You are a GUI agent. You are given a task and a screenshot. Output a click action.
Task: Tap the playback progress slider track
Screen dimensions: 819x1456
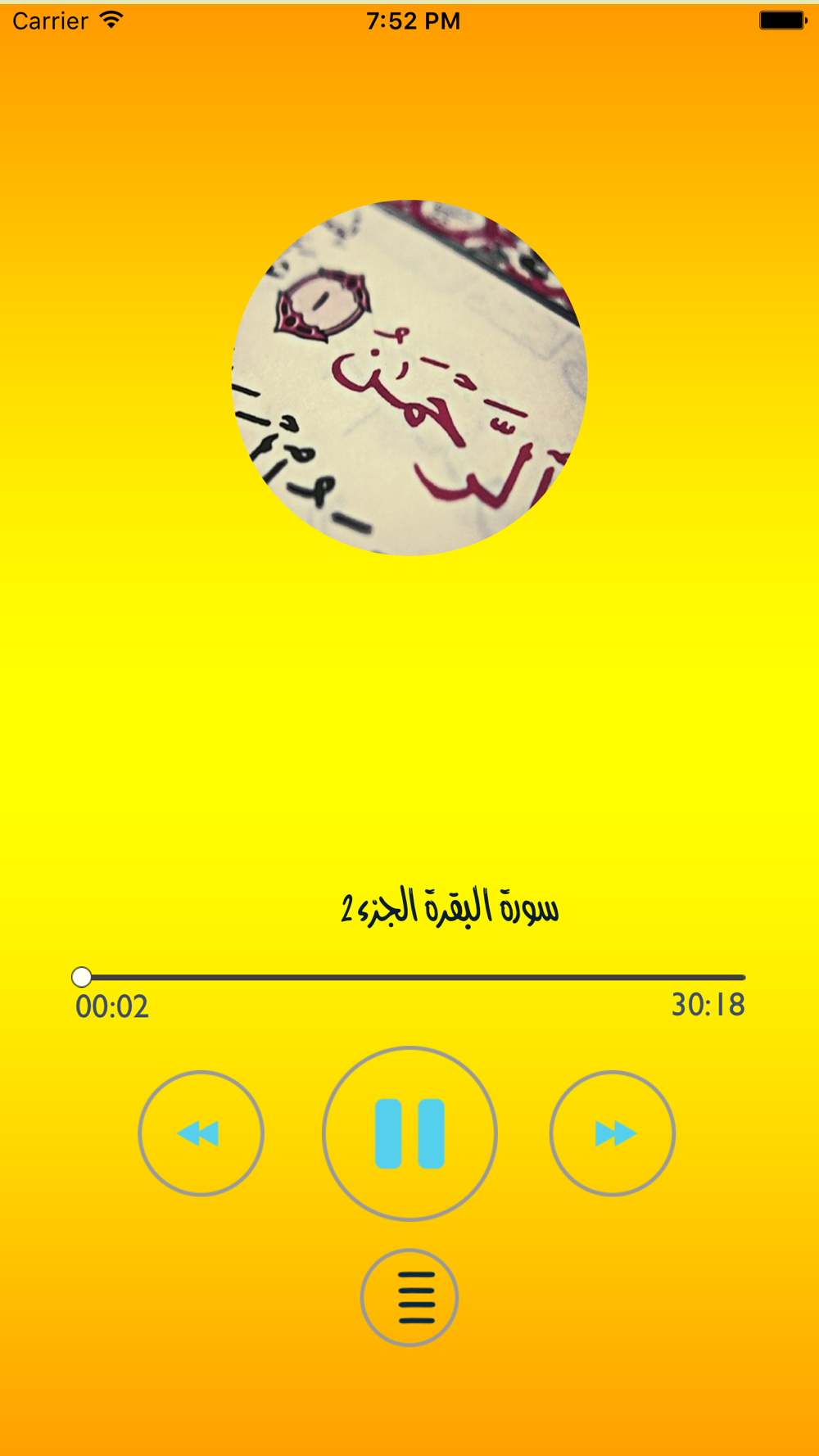[x=409, y=977]
